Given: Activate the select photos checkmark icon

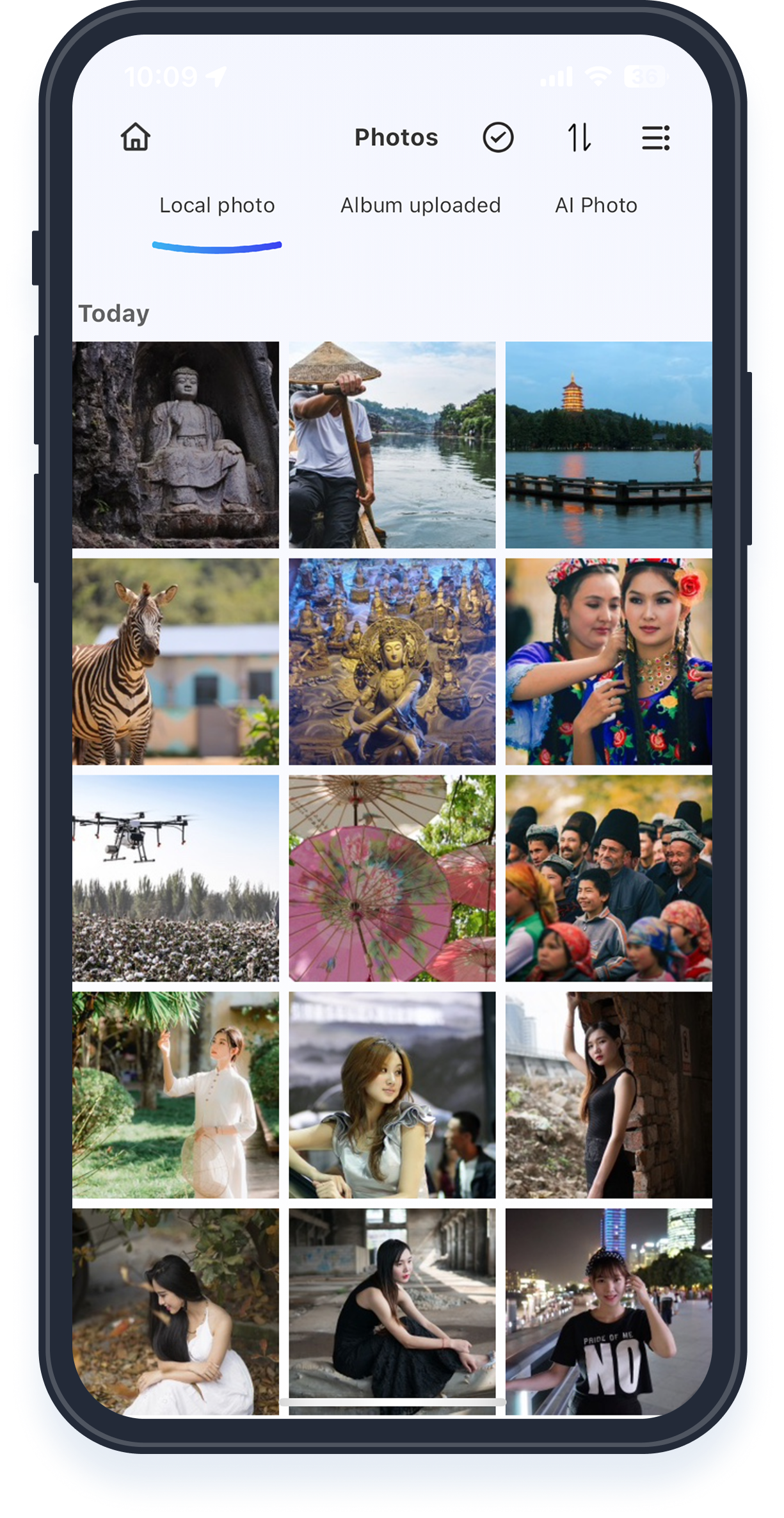Looking at the screenshot, I should coord(498,137).
